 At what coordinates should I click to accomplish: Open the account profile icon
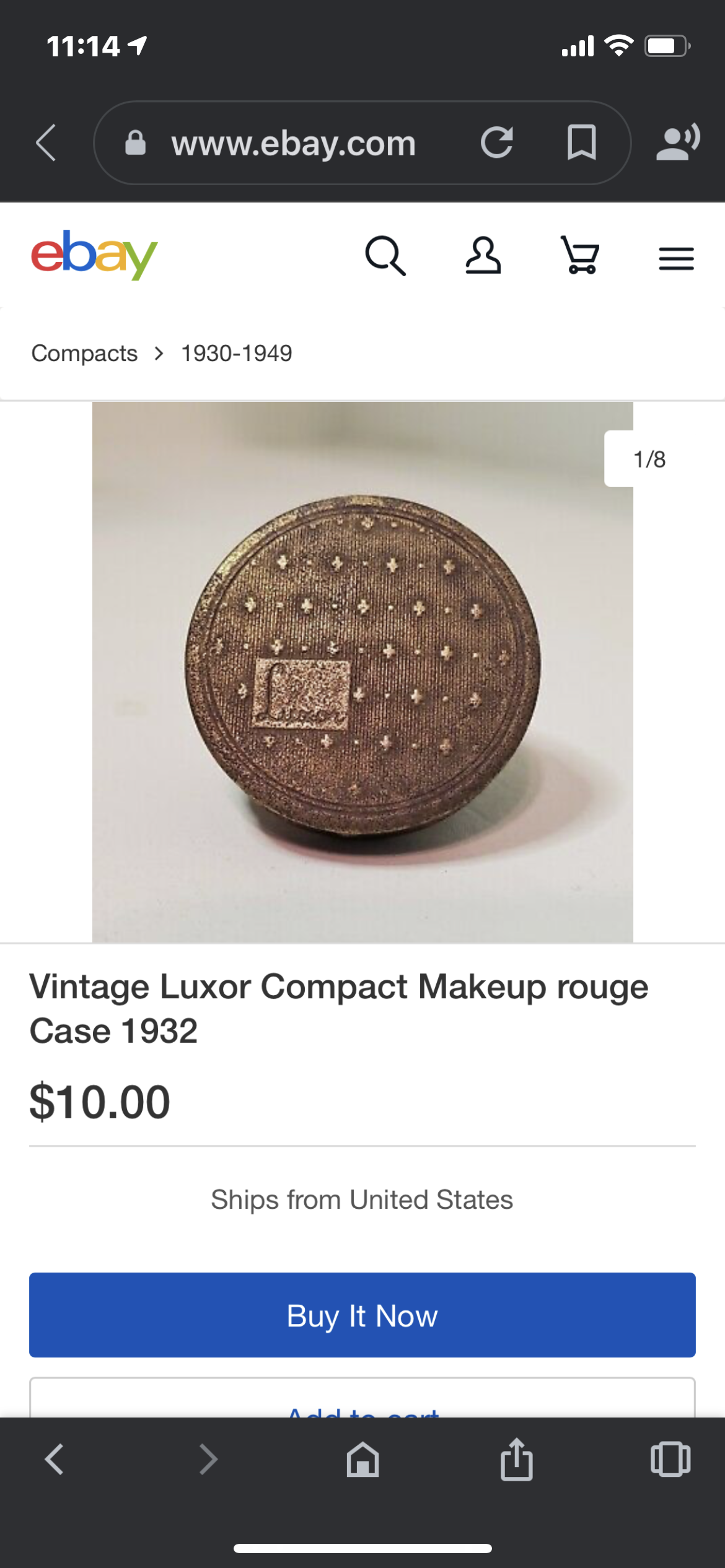483,255
